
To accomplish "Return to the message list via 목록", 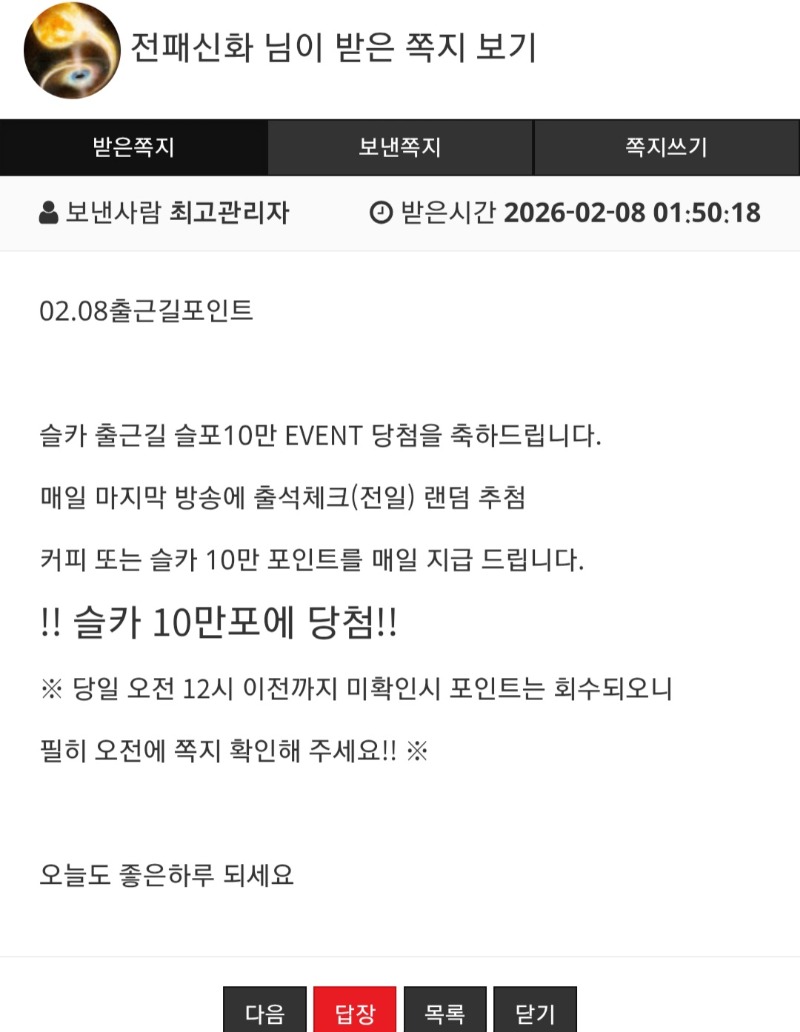I will (445, 1012).
